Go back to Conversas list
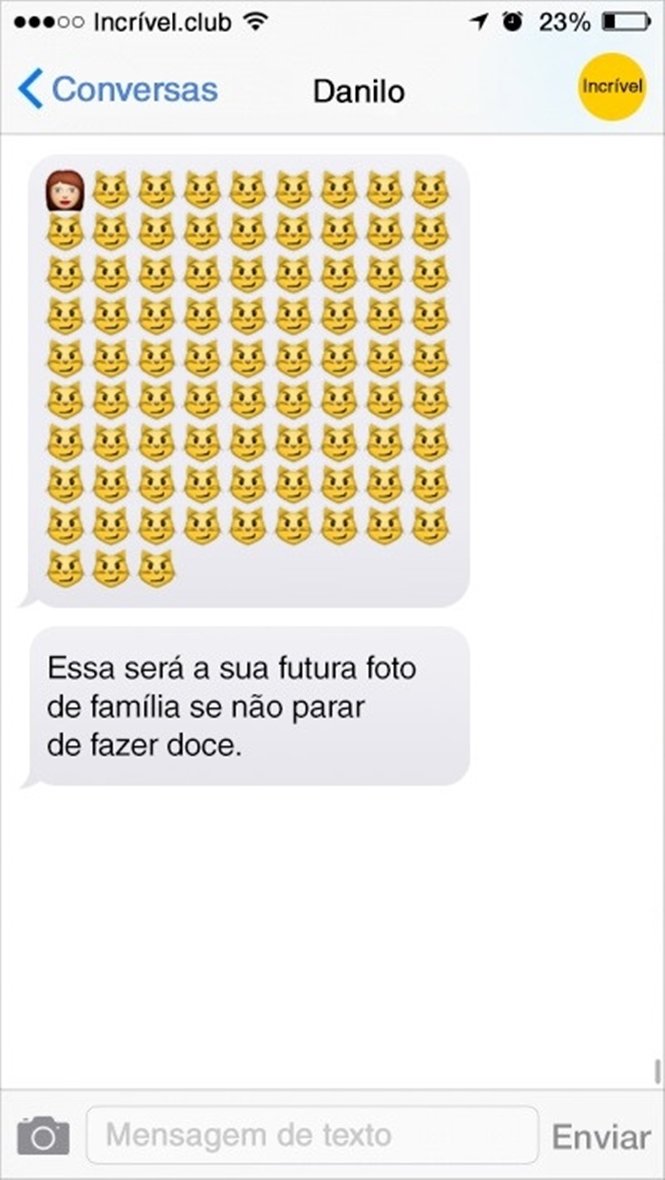This screenshot has height=1180, width=665. [117, 90]
